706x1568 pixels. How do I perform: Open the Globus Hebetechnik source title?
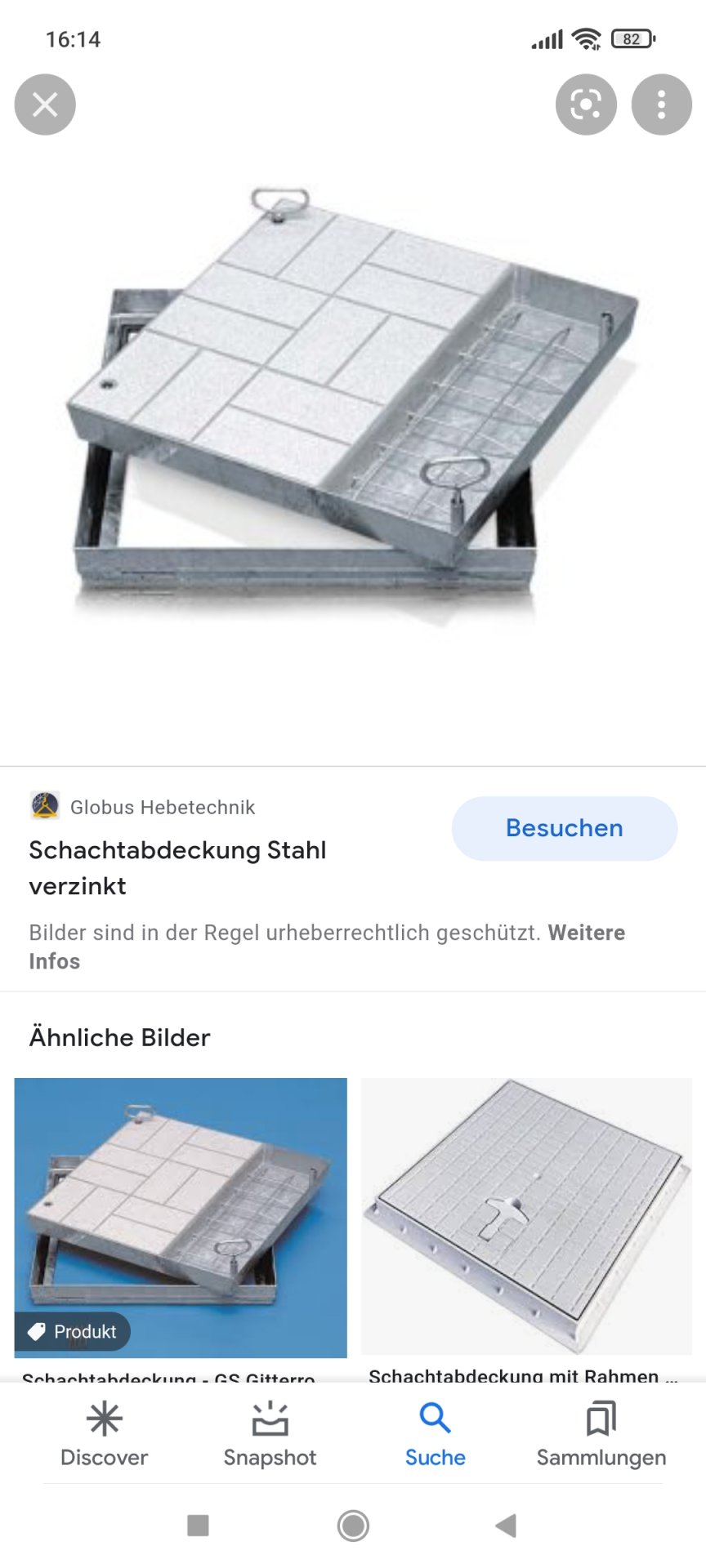click(177, 867)
